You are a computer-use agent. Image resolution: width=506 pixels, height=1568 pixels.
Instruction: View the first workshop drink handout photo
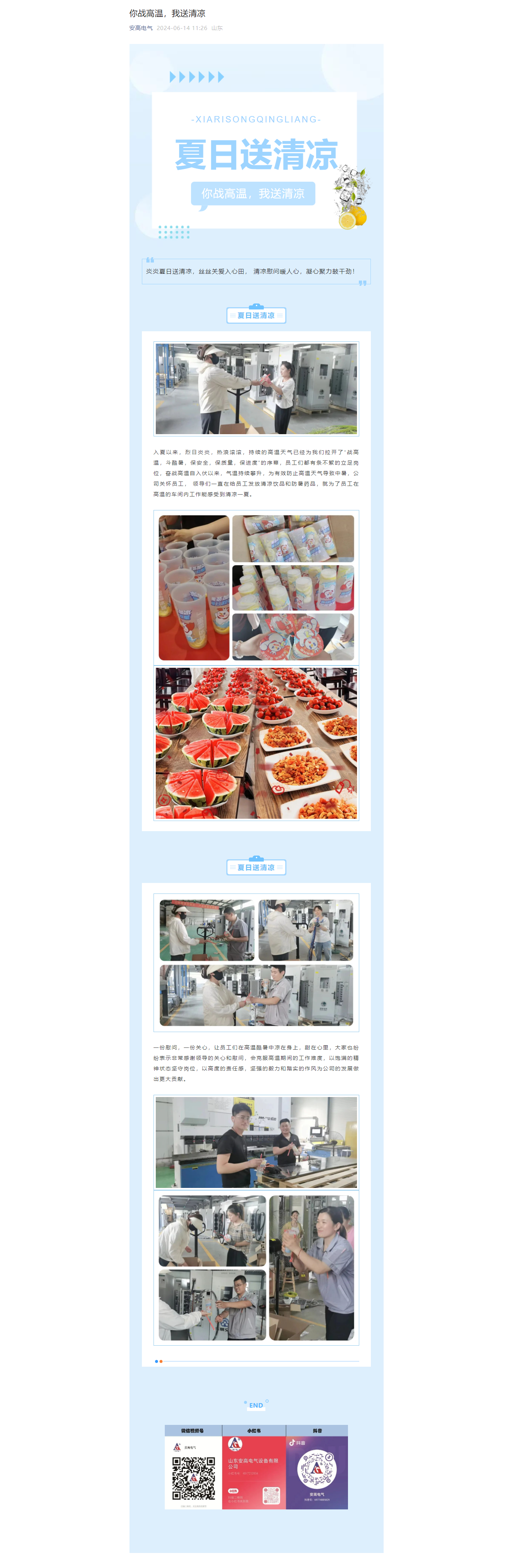[x=256, y=388]
